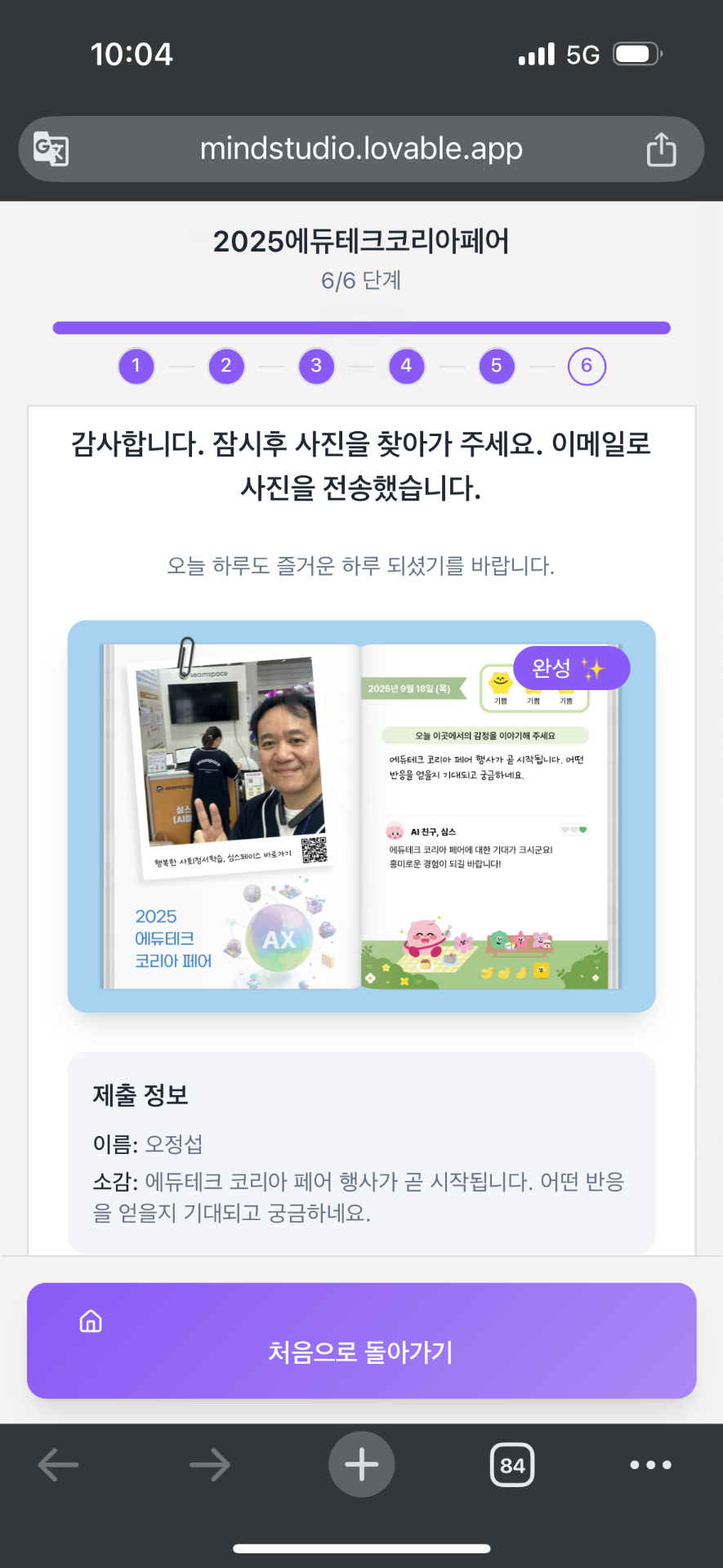
Task: Go back to the previous page
Action: click(x=59, y=1464)
